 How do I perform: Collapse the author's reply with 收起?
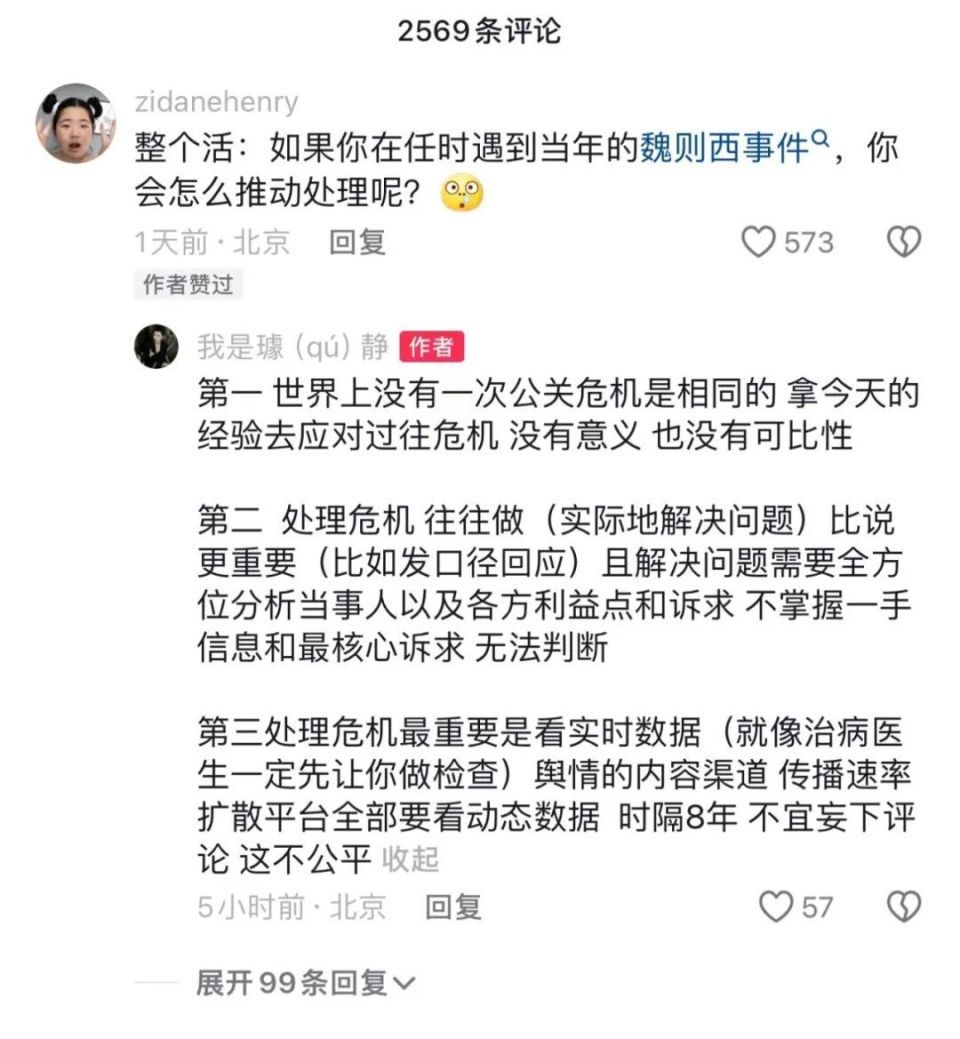pyautogui.click(x=411, y=859)
